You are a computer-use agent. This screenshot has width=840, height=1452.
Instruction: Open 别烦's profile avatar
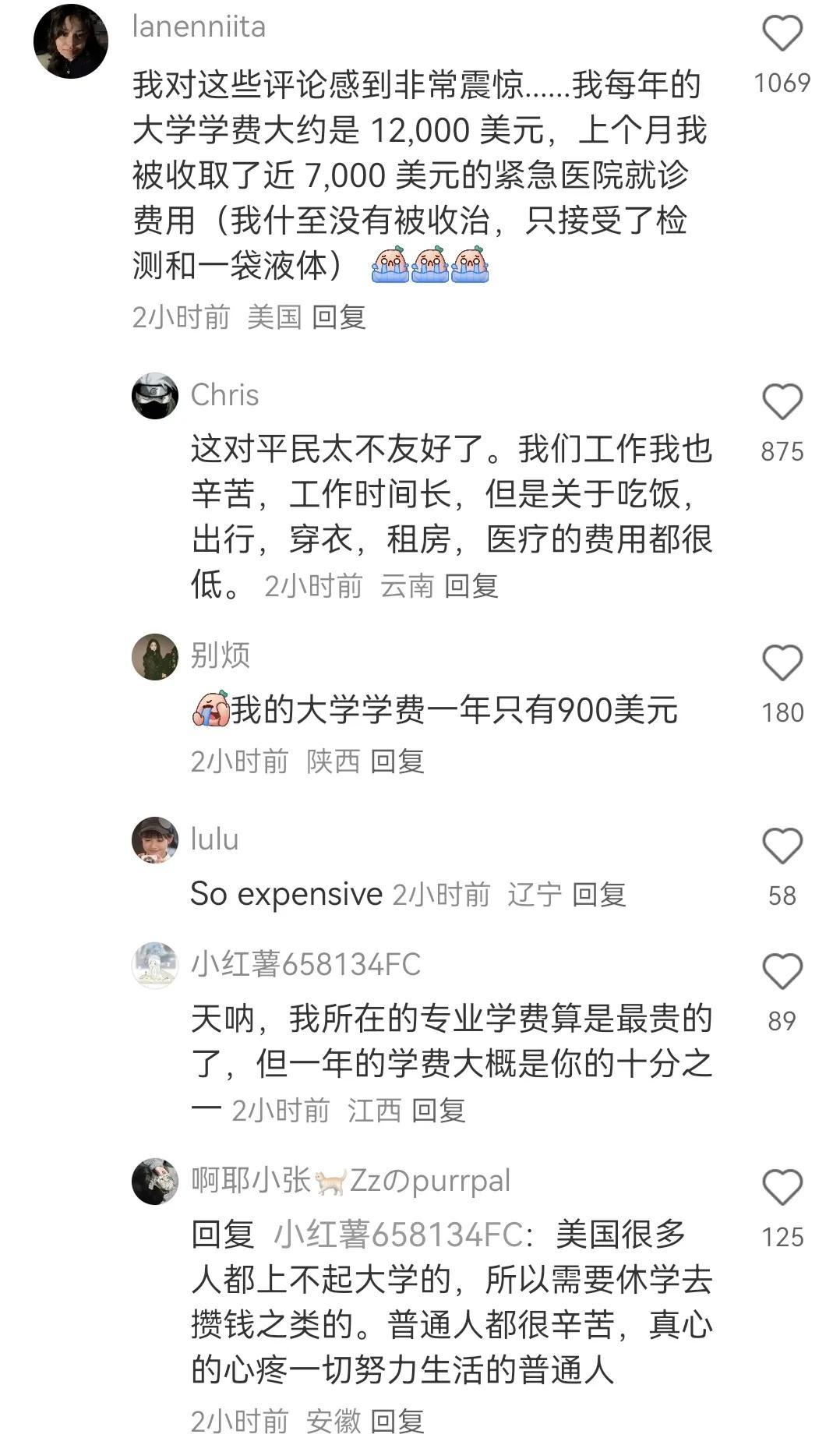tap(155, 657)
